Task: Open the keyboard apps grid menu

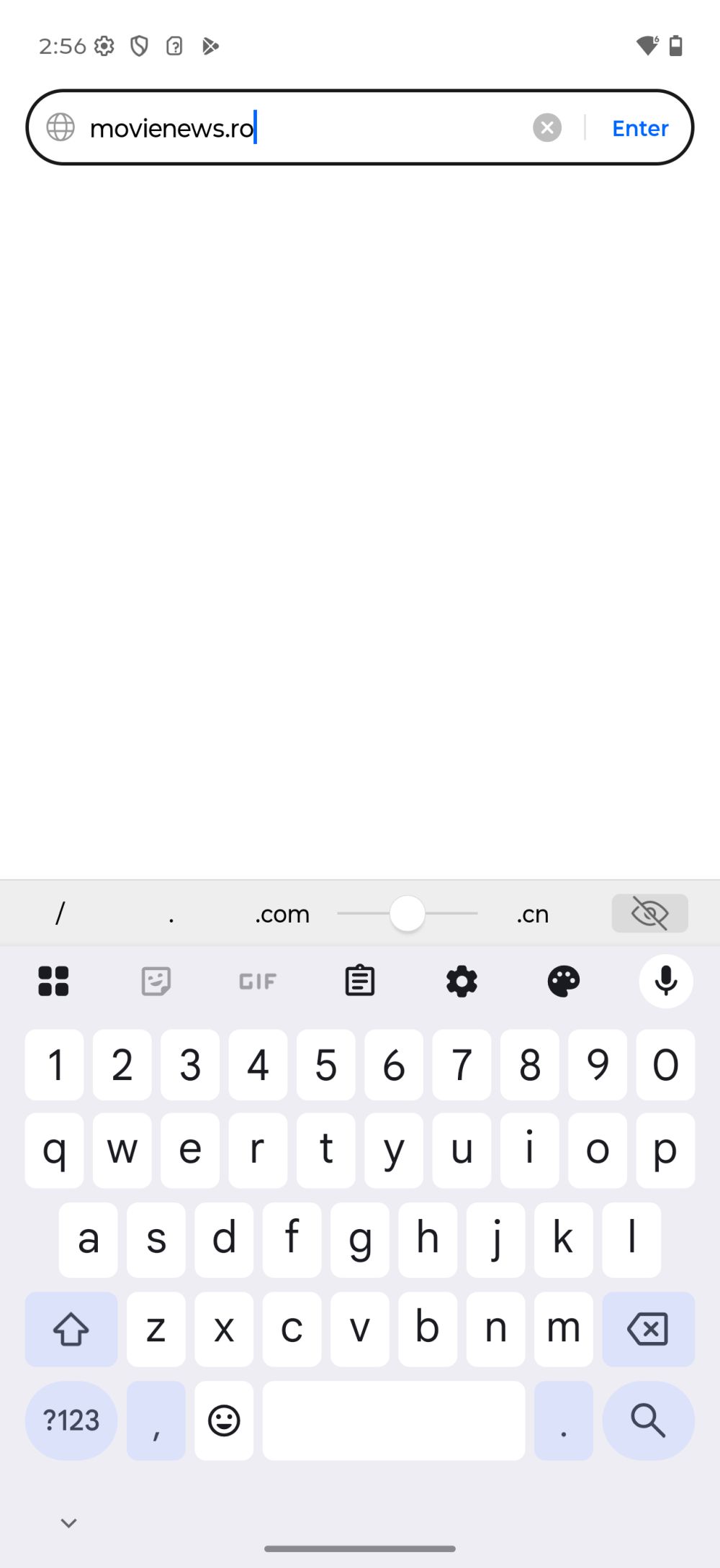Action: pyautogui.click(x=53, y=981)
